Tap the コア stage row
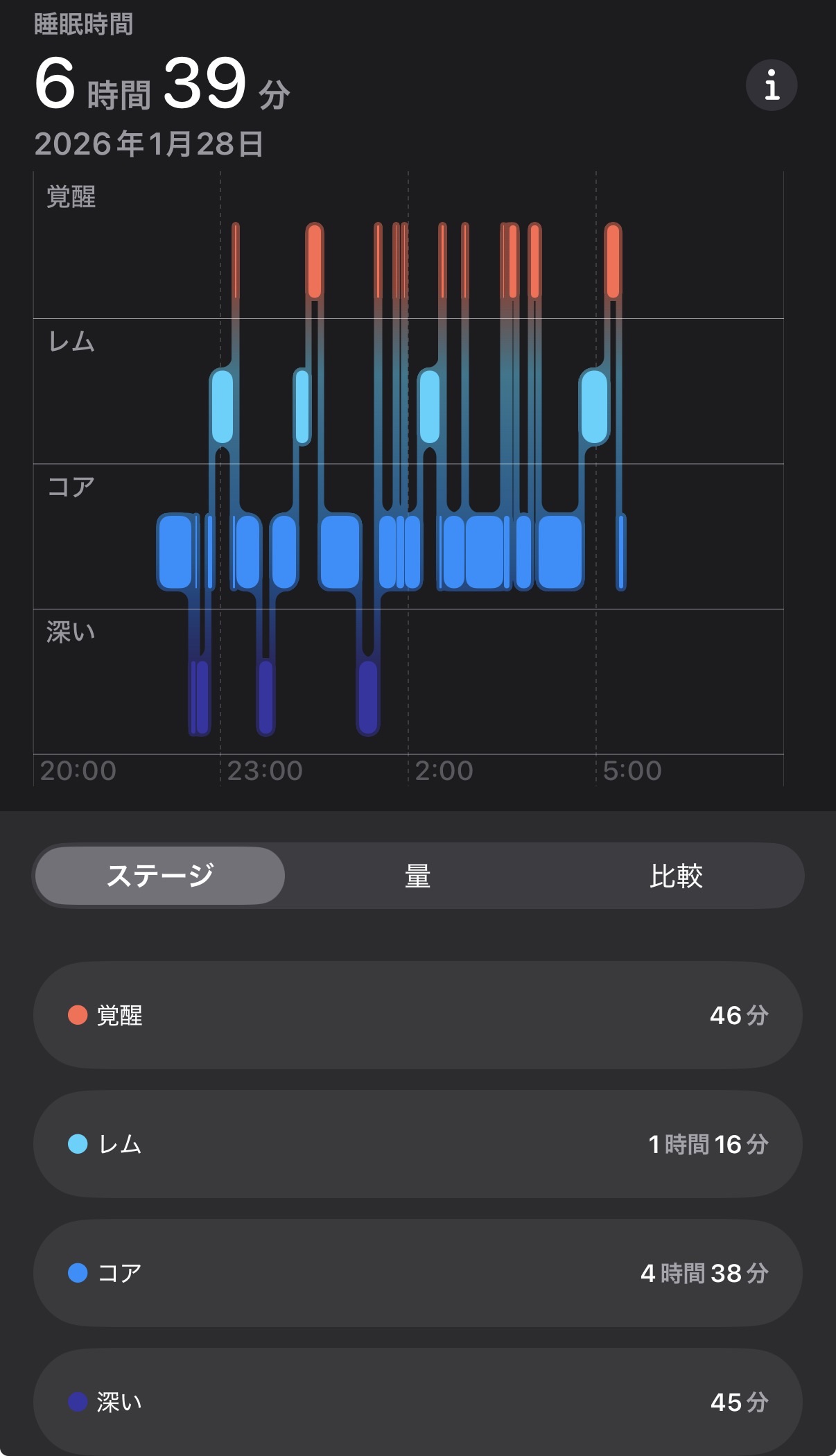 417,1273
